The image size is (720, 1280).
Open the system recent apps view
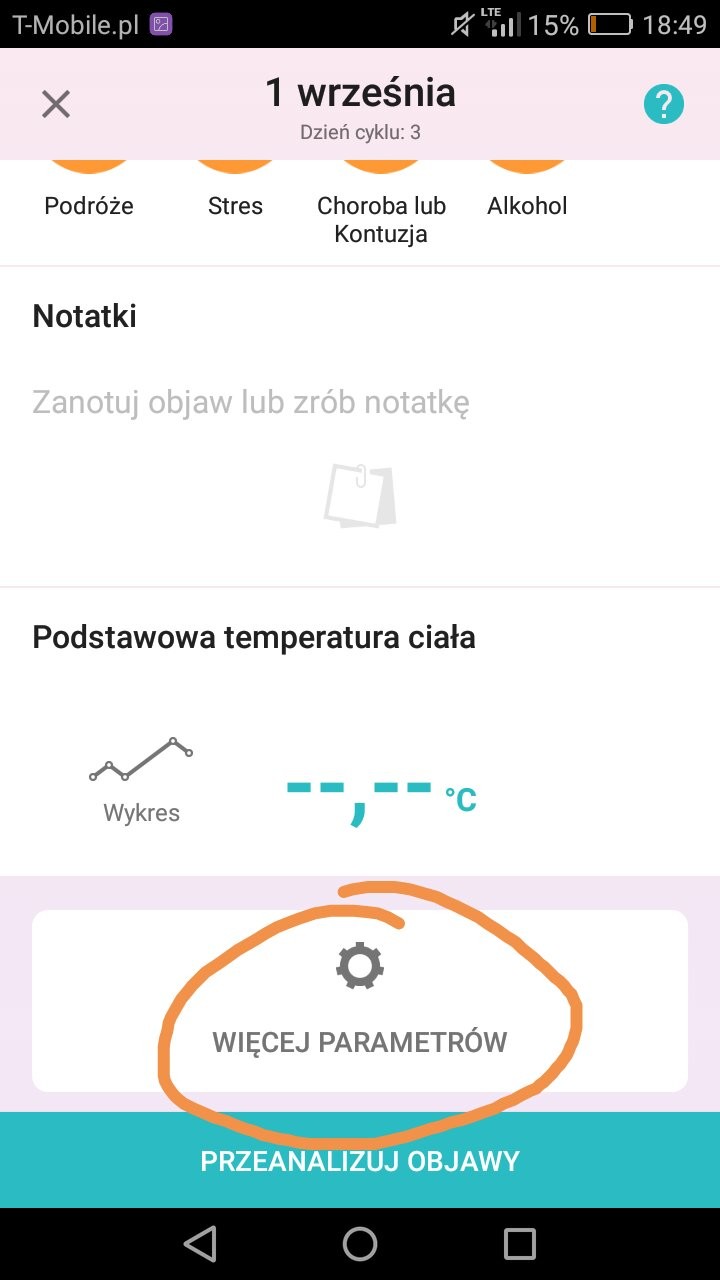tap(520, 1244)
